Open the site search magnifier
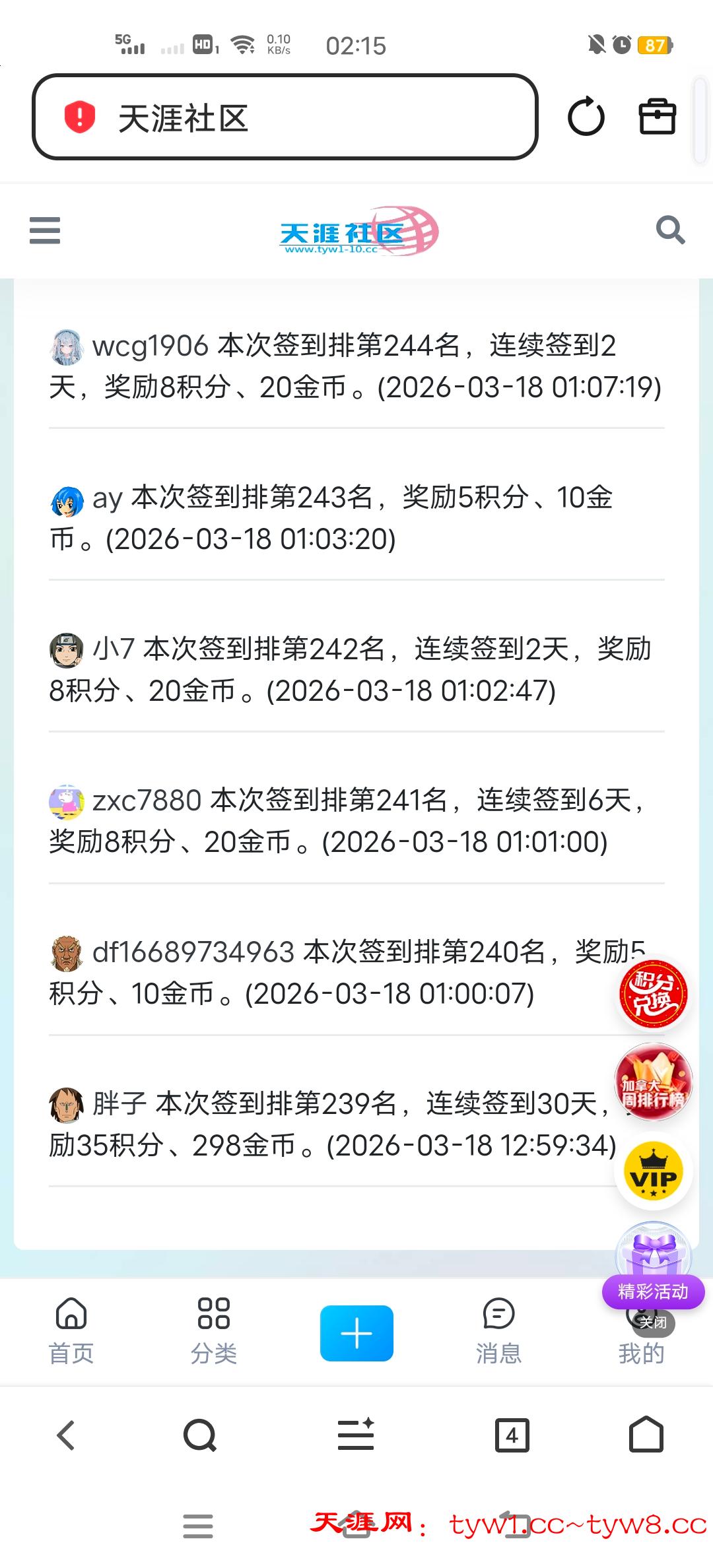This screenshot has width=713, height=1568. (x=670, y=230)
